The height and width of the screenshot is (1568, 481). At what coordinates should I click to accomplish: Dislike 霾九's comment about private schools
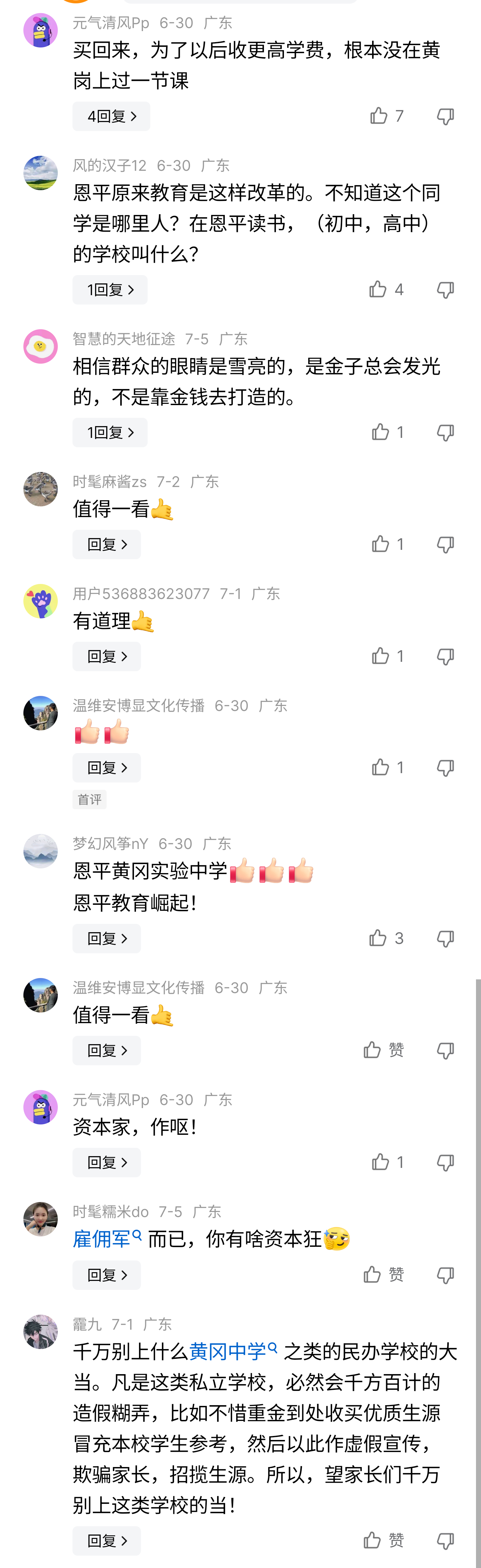pos(445,1541)
